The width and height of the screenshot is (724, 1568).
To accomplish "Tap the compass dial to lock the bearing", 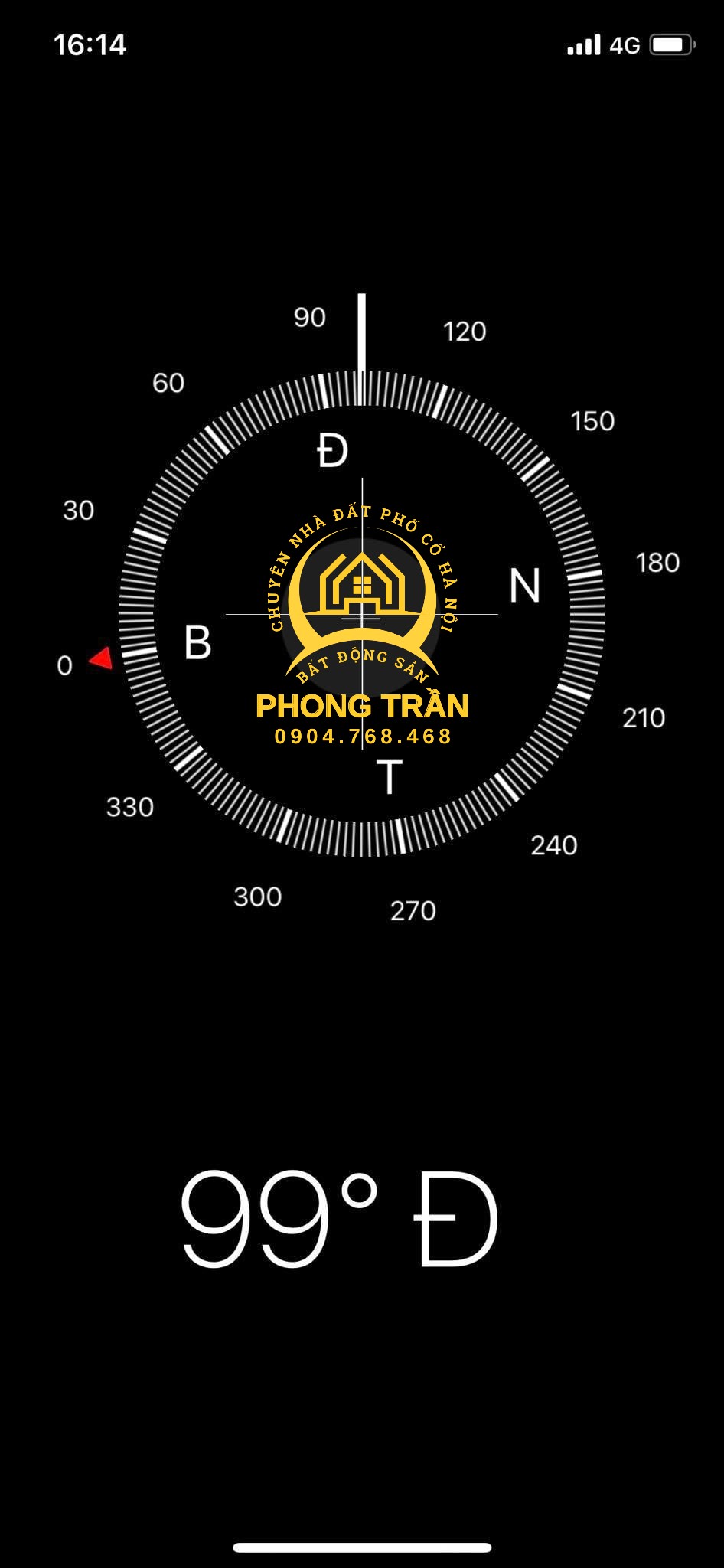I will coord(361,613).
